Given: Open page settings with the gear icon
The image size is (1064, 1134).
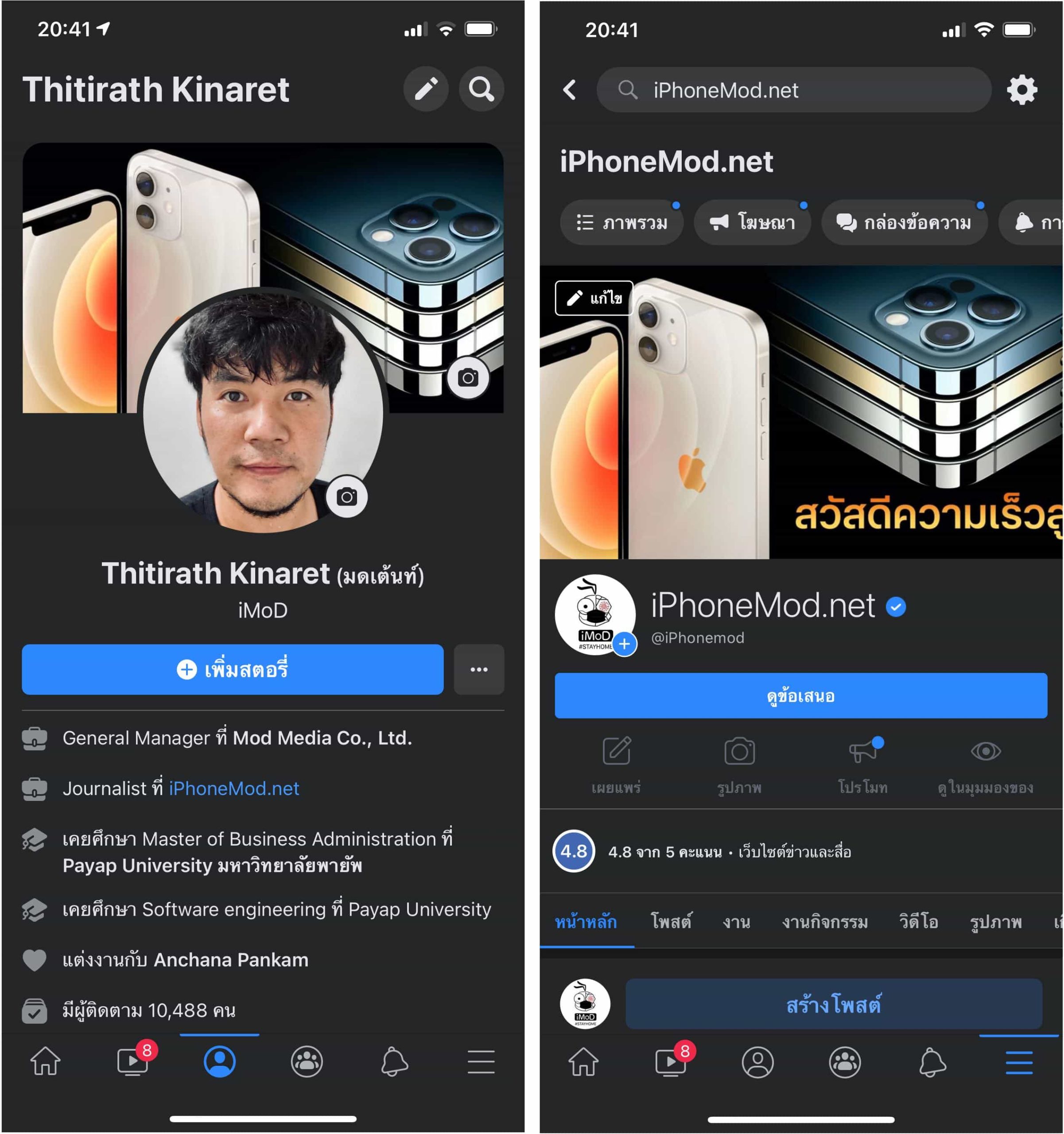Looking at the screenshot, I should tap(1021, 89).
